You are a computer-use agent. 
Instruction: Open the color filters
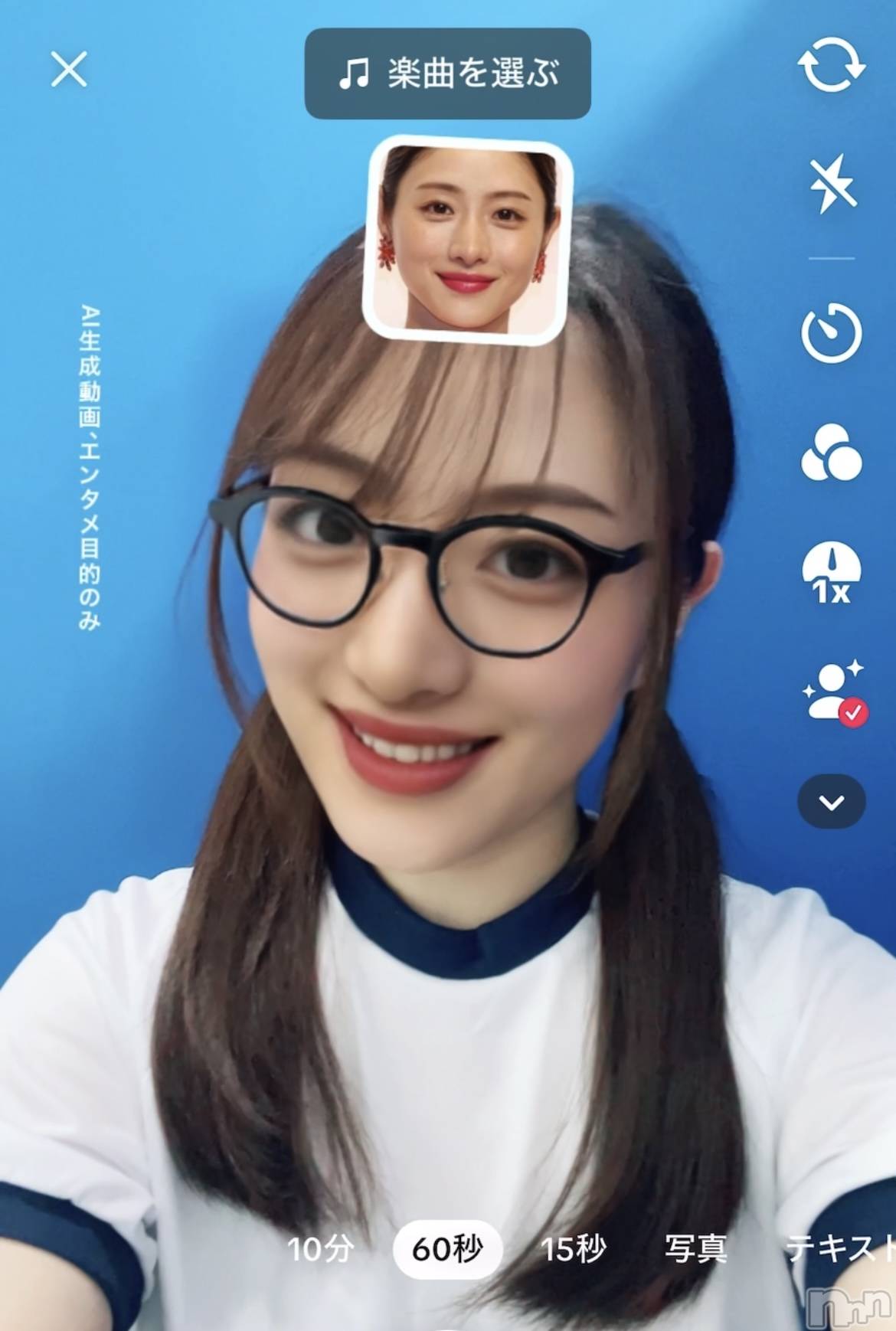831,453
